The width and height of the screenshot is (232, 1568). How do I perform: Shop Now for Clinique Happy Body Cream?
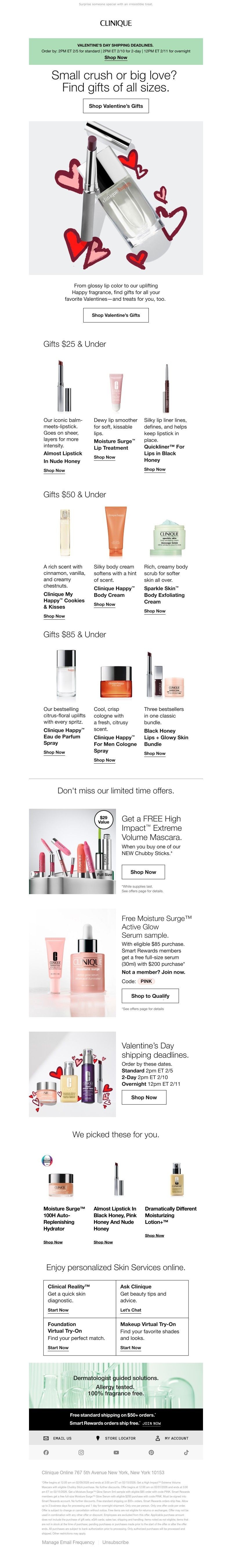coord(104,604)
